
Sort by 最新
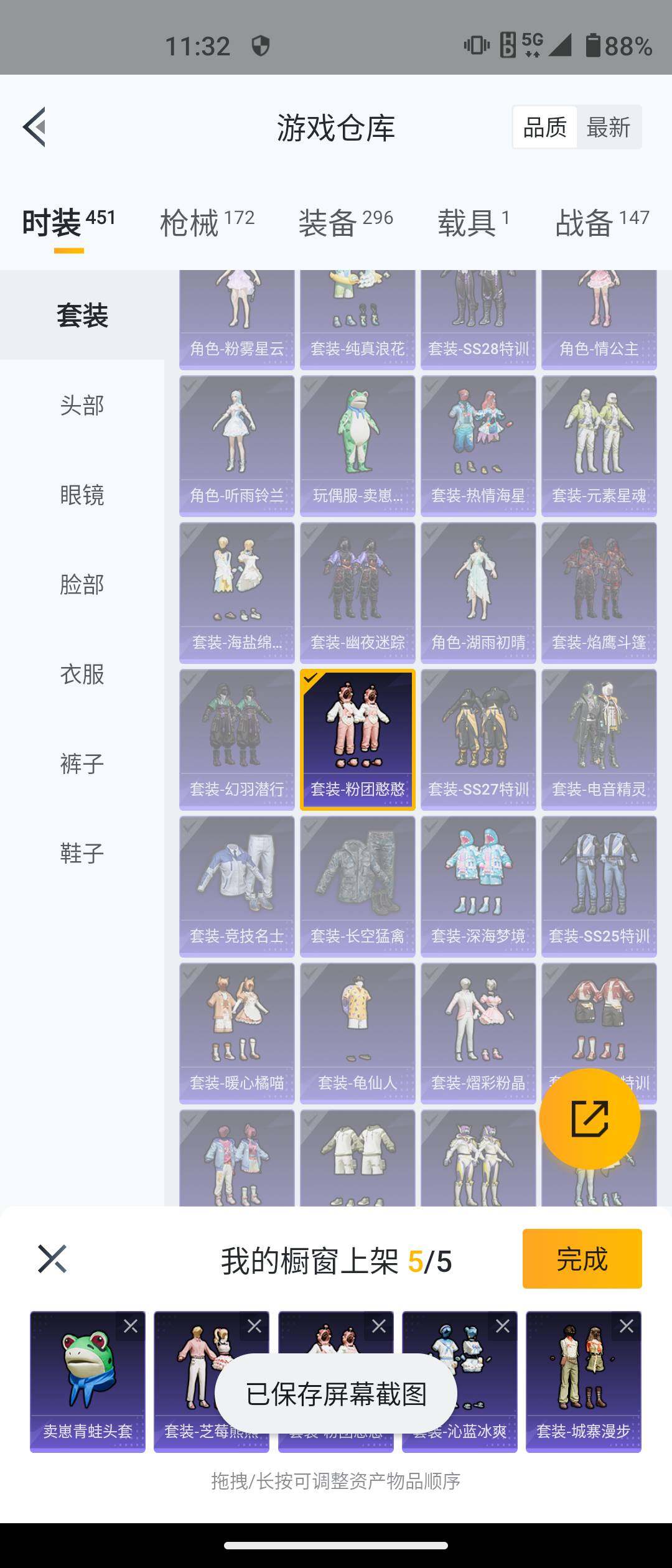tap(608, 128)
